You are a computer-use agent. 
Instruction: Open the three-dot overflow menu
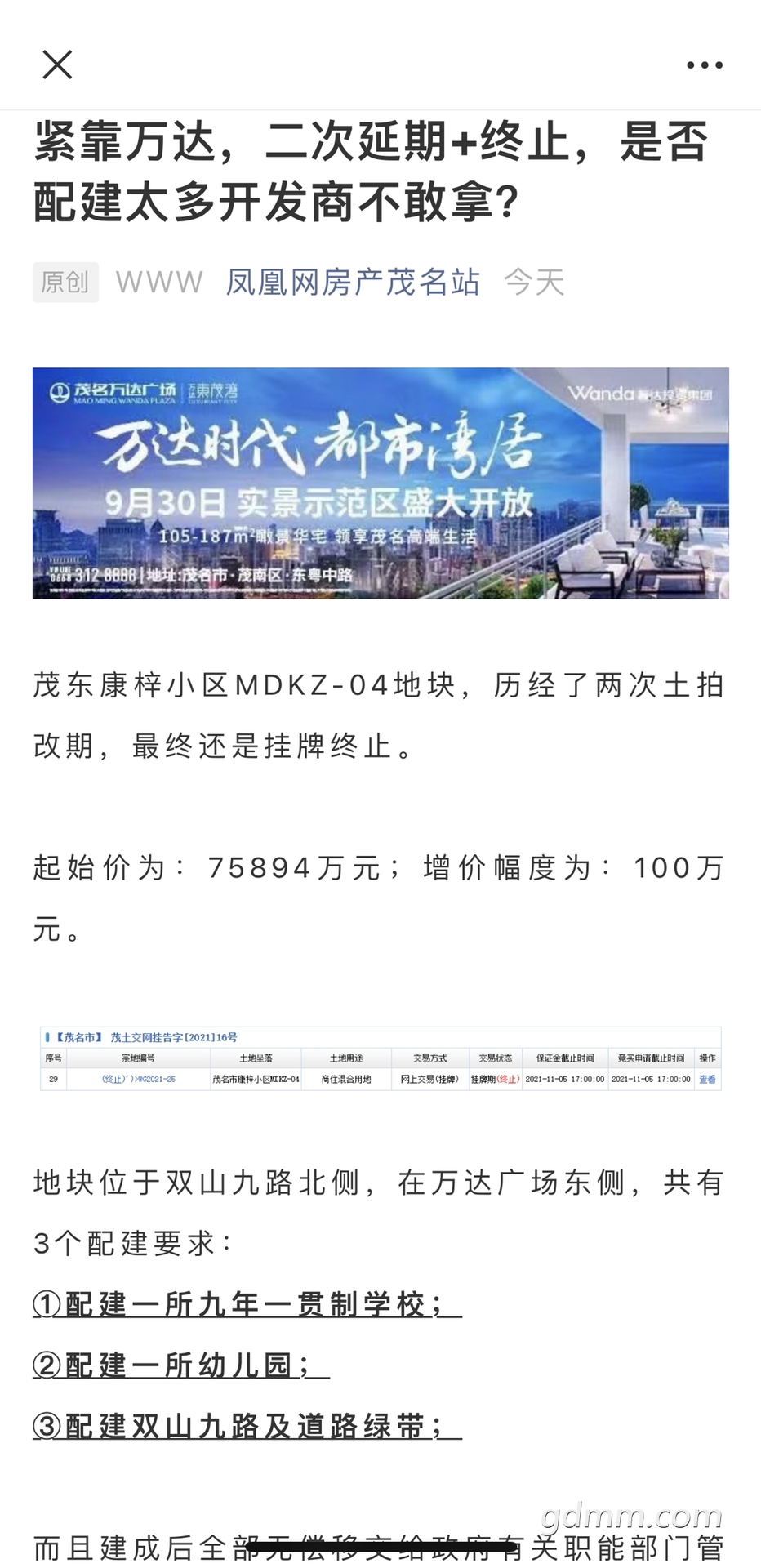tap(704, 65)
